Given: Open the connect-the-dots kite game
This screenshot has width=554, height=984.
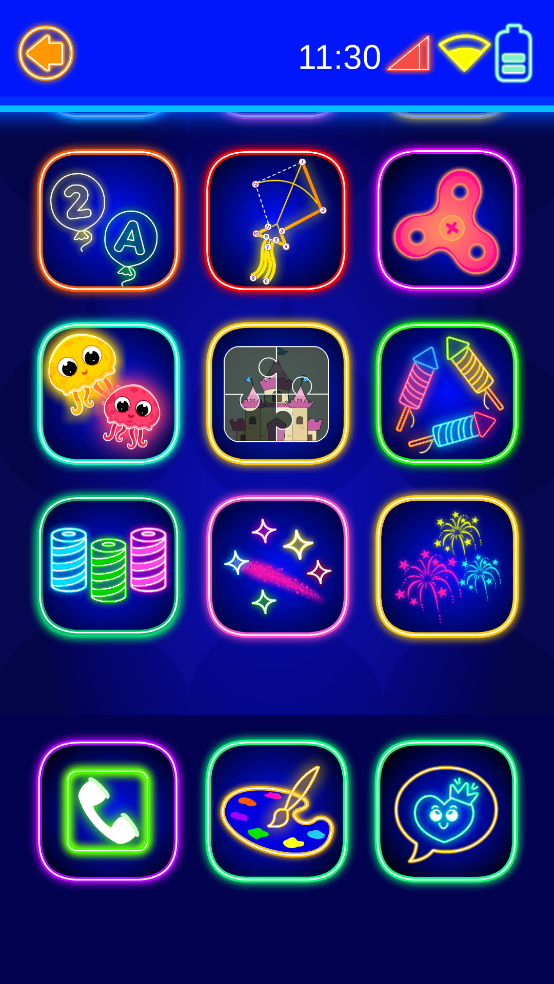Looking at the screenshot, I should click(x=277, y=220).
